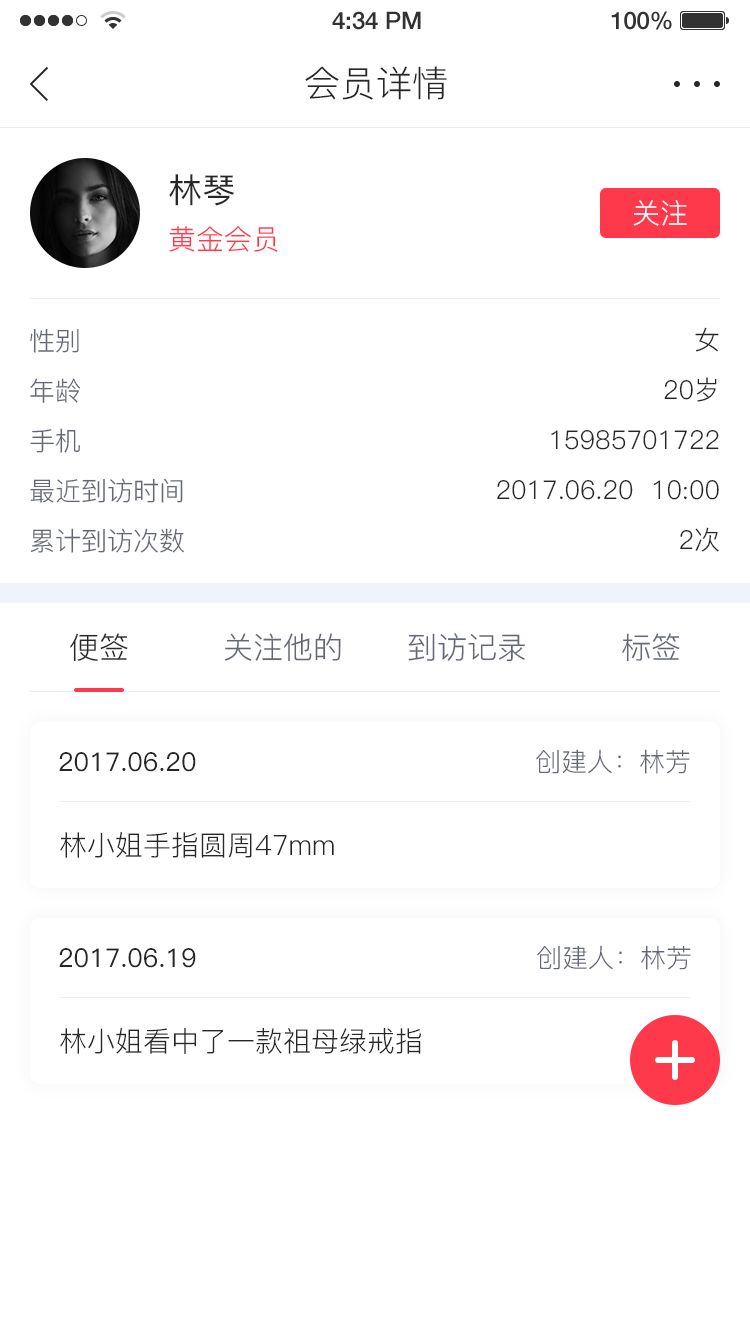Switch to the 到访记录 tab
Image resolution: width=750 pixels, height=1334 pixels.
tap(466, 648)
